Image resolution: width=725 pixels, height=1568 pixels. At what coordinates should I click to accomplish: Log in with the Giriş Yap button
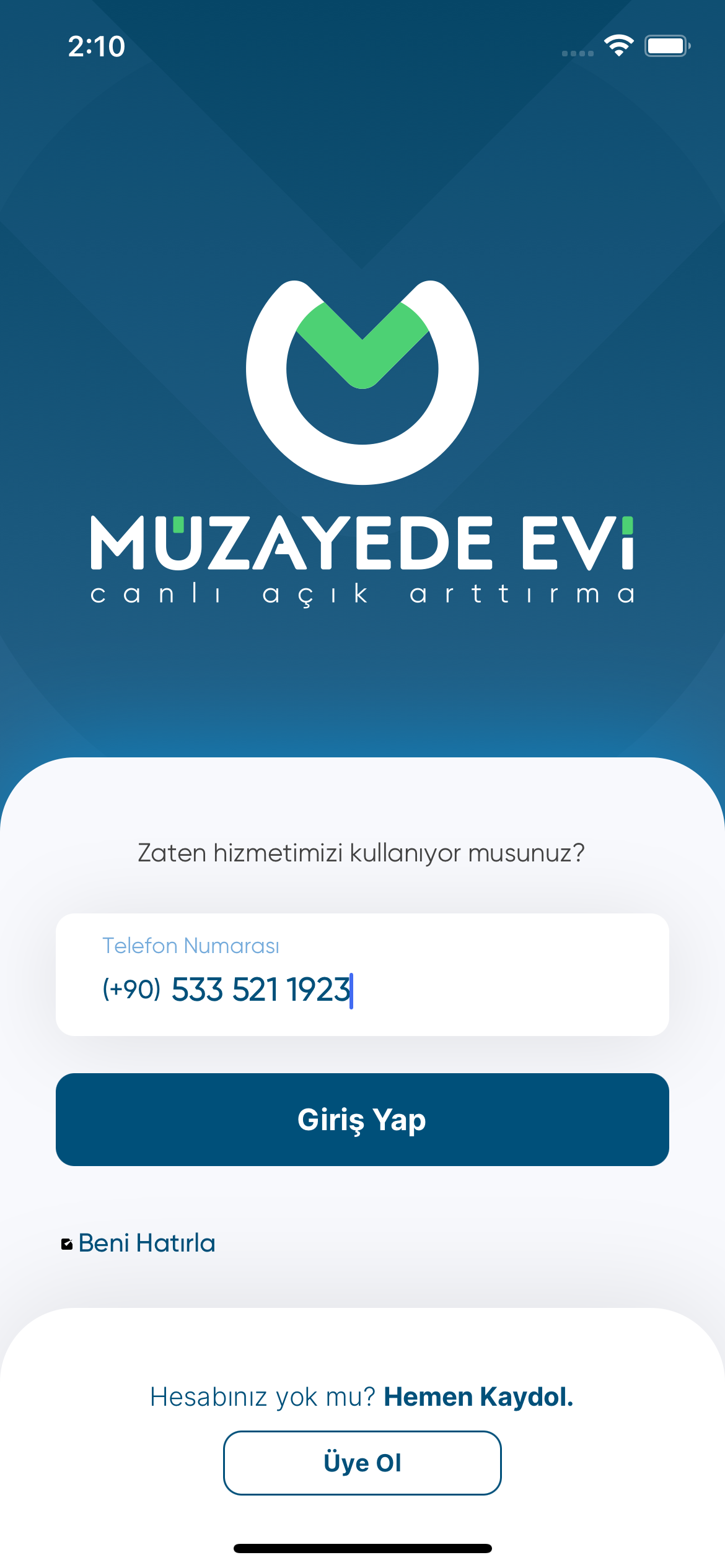coord(362,1119)
